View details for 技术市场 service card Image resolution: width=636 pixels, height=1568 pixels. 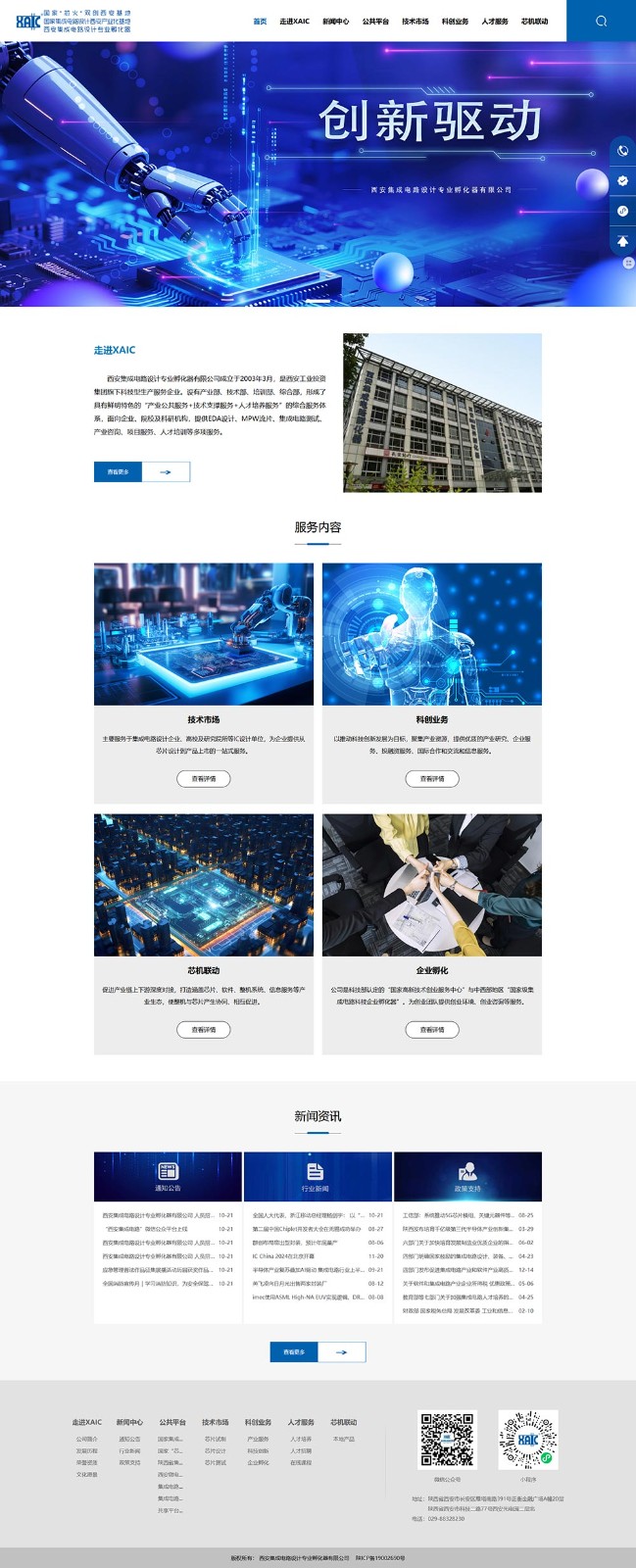pyautogui.click(x=204, y=779)
